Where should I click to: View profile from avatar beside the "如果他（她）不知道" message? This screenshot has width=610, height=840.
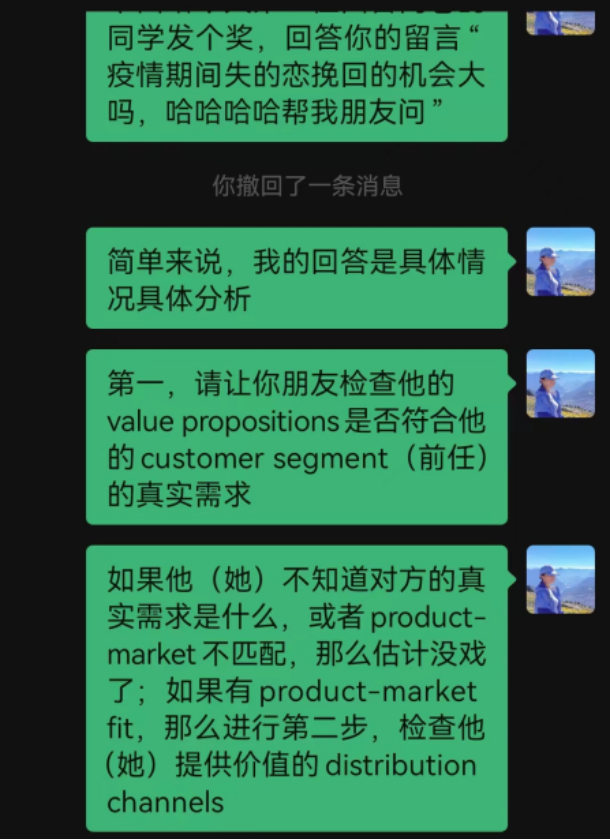(x=560, y=579)
